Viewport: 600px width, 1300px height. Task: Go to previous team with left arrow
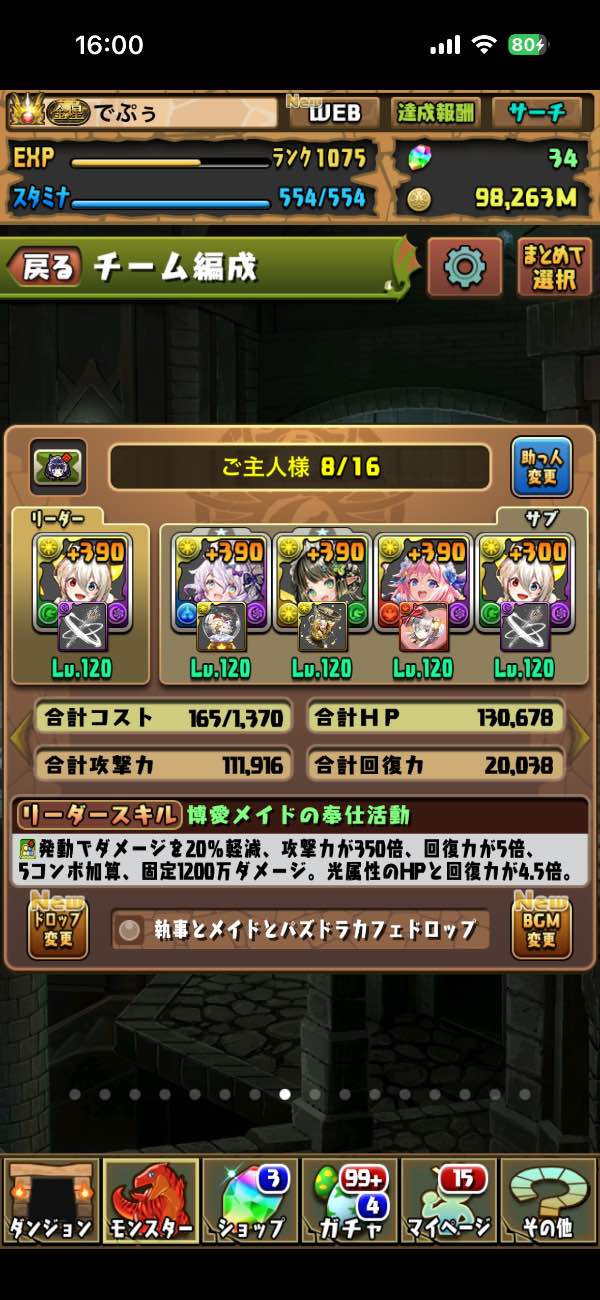(17, 738)
